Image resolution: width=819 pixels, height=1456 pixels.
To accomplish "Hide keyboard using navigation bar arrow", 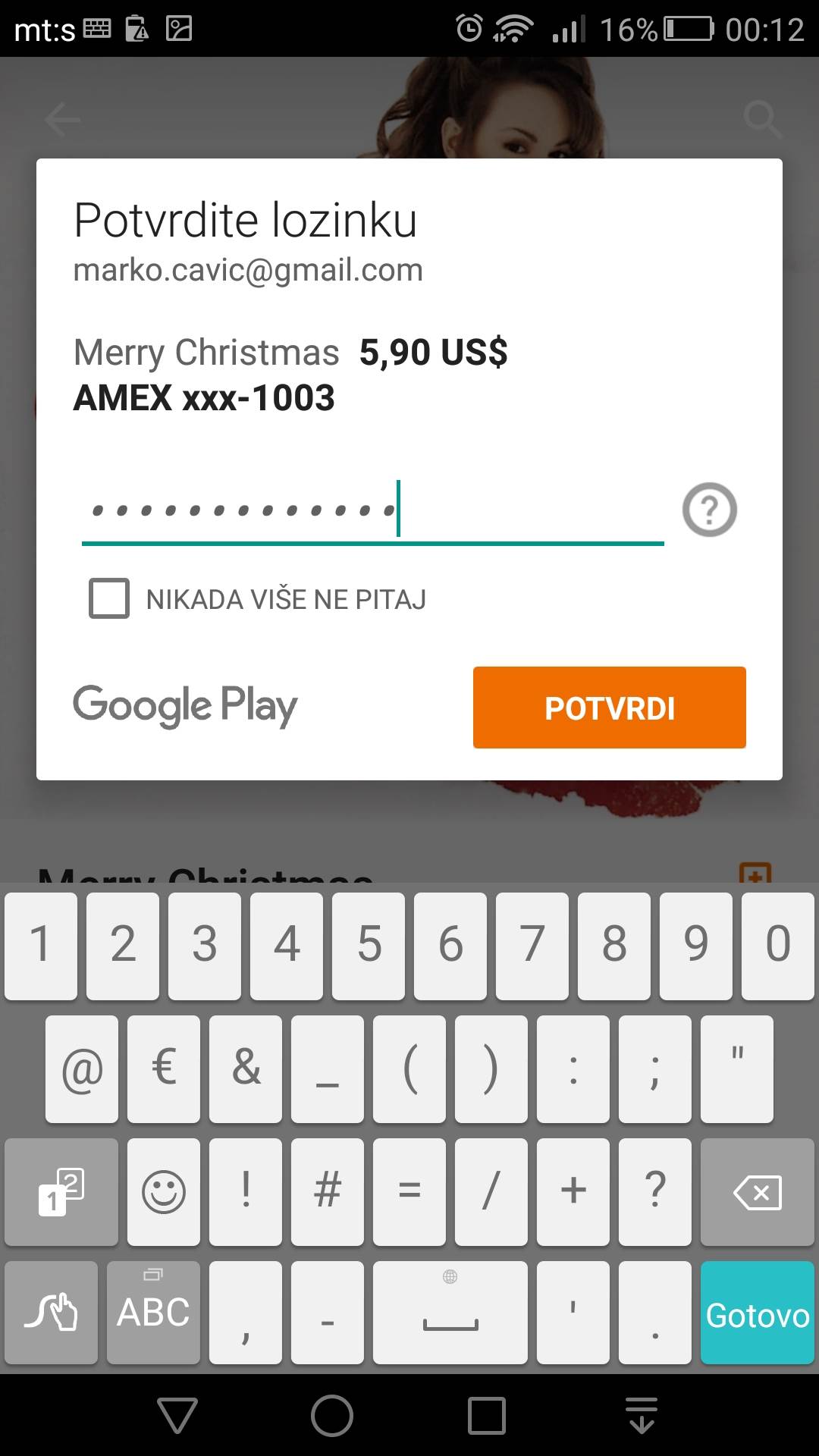I will [642, 1415].
